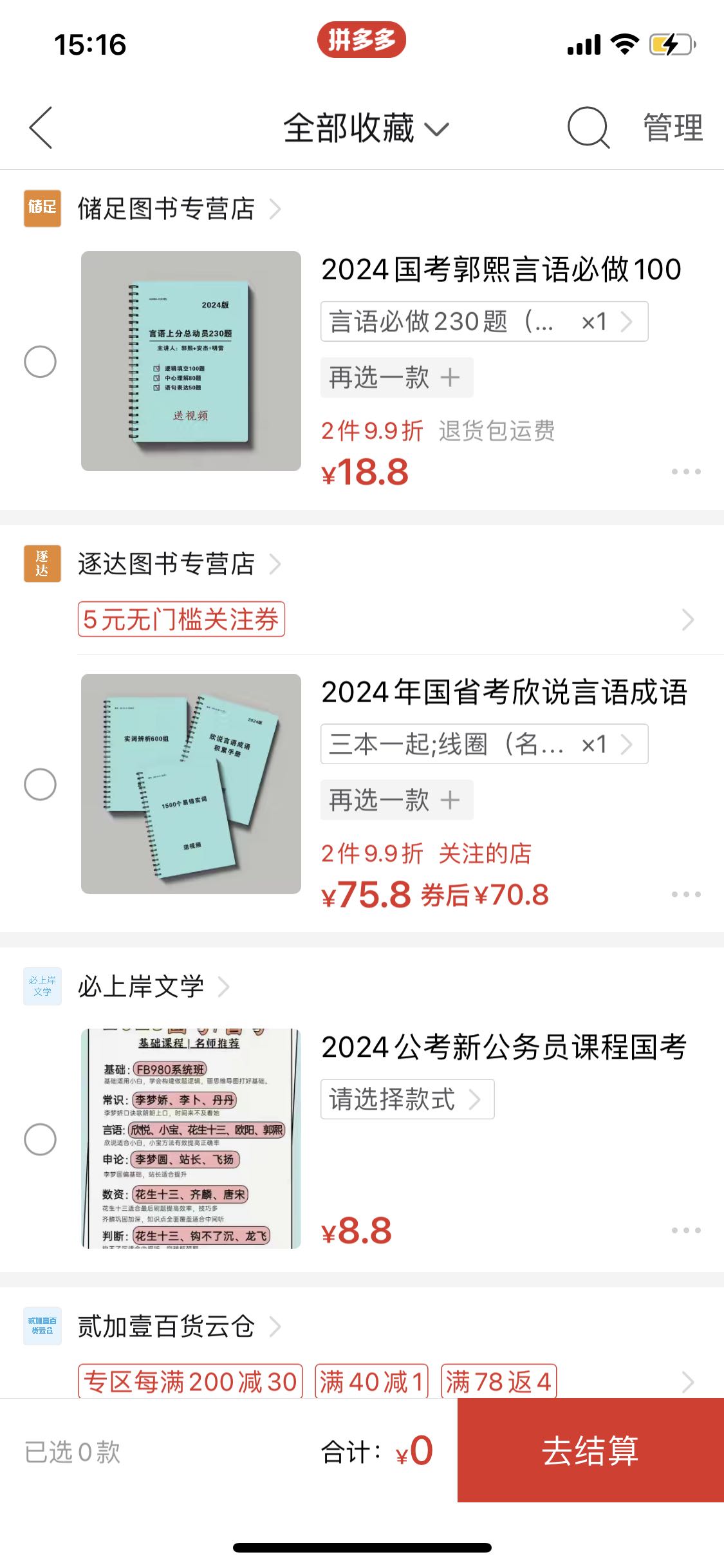This screenshot has height=1568, width=724.
Task: Check the 2024年国省考欣说言语成语 item
Action: tap(40, 784)
